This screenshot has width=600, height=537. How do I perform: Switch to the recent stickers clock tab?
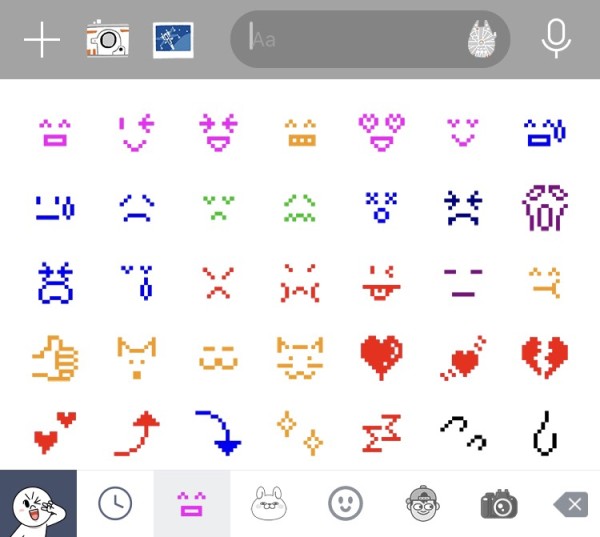pyautogui.click(x=115, y=504)
